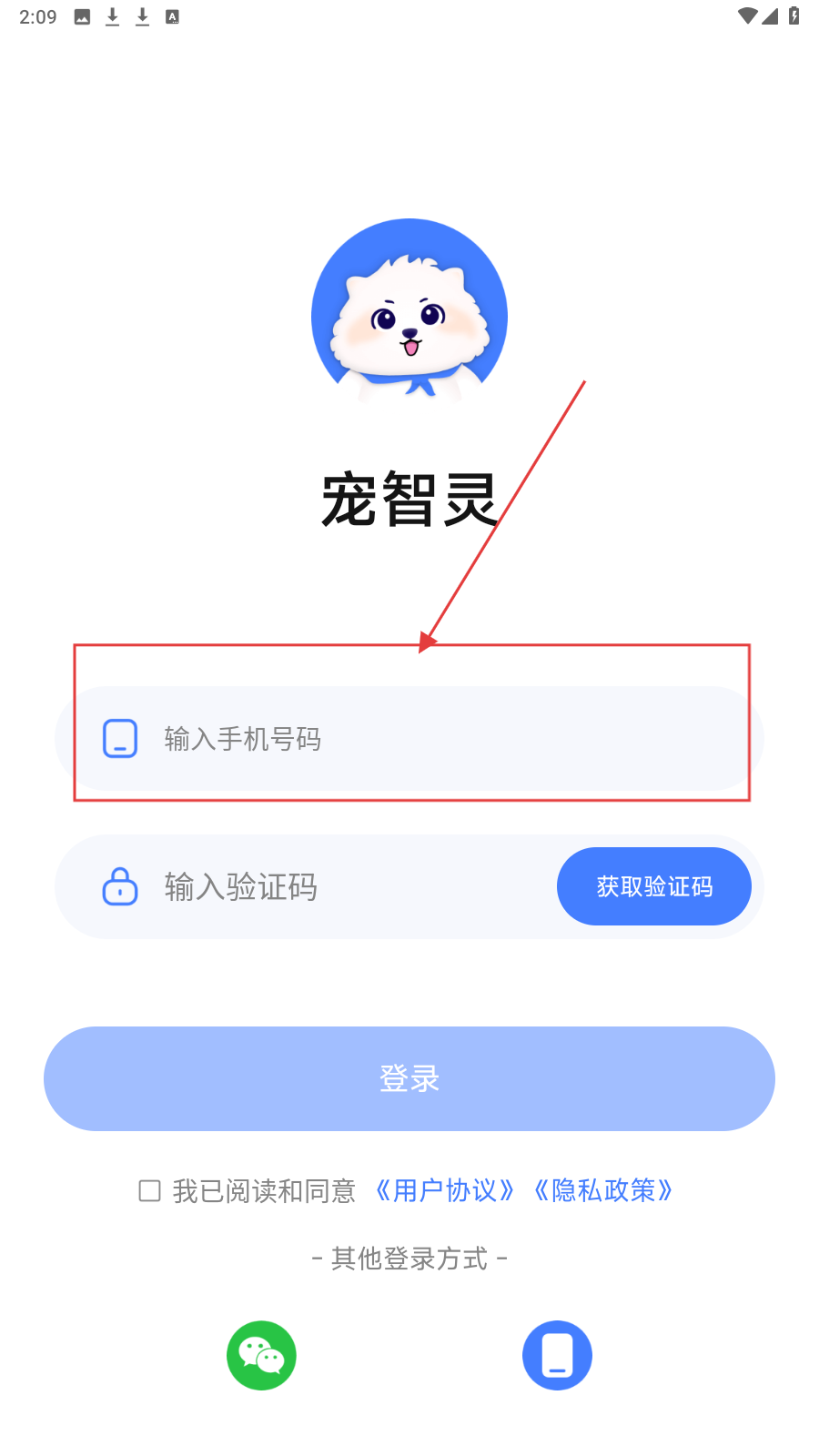The height and width of the screenshot is (1456, 819).
Task: Focus the verification code field
Action: [x=346, y=886]
